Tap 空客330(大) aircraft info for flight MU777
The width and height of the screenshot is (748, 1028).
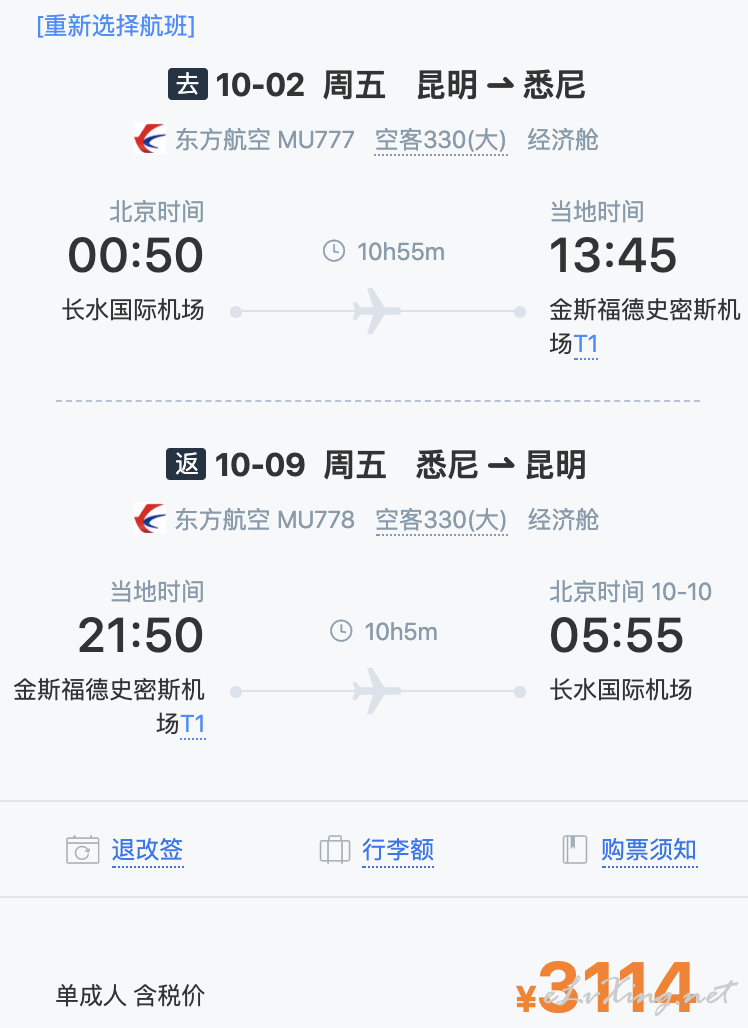coord(441,139)
